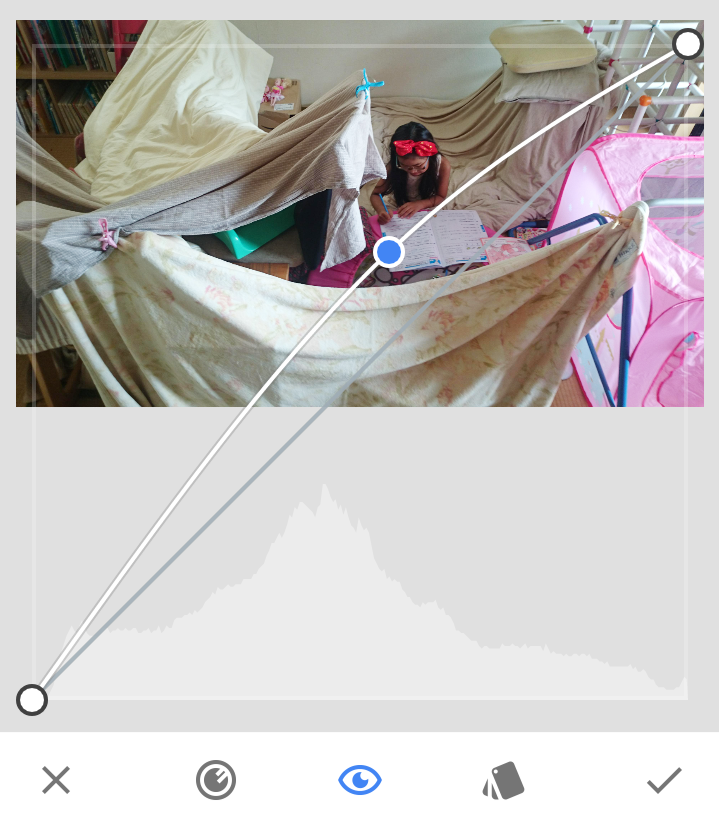Select the bottom-left black point handle
The width and height of the screenshot is (719, 816).
point(32,700)
